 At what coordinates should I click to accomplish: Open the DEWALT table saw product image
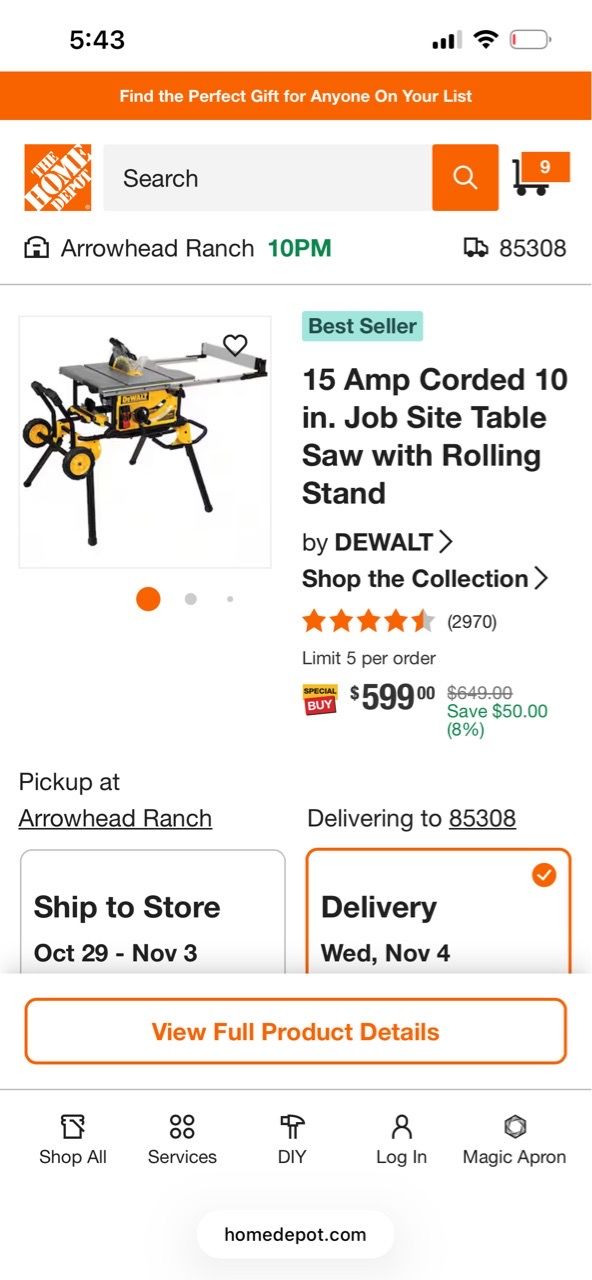145,442
